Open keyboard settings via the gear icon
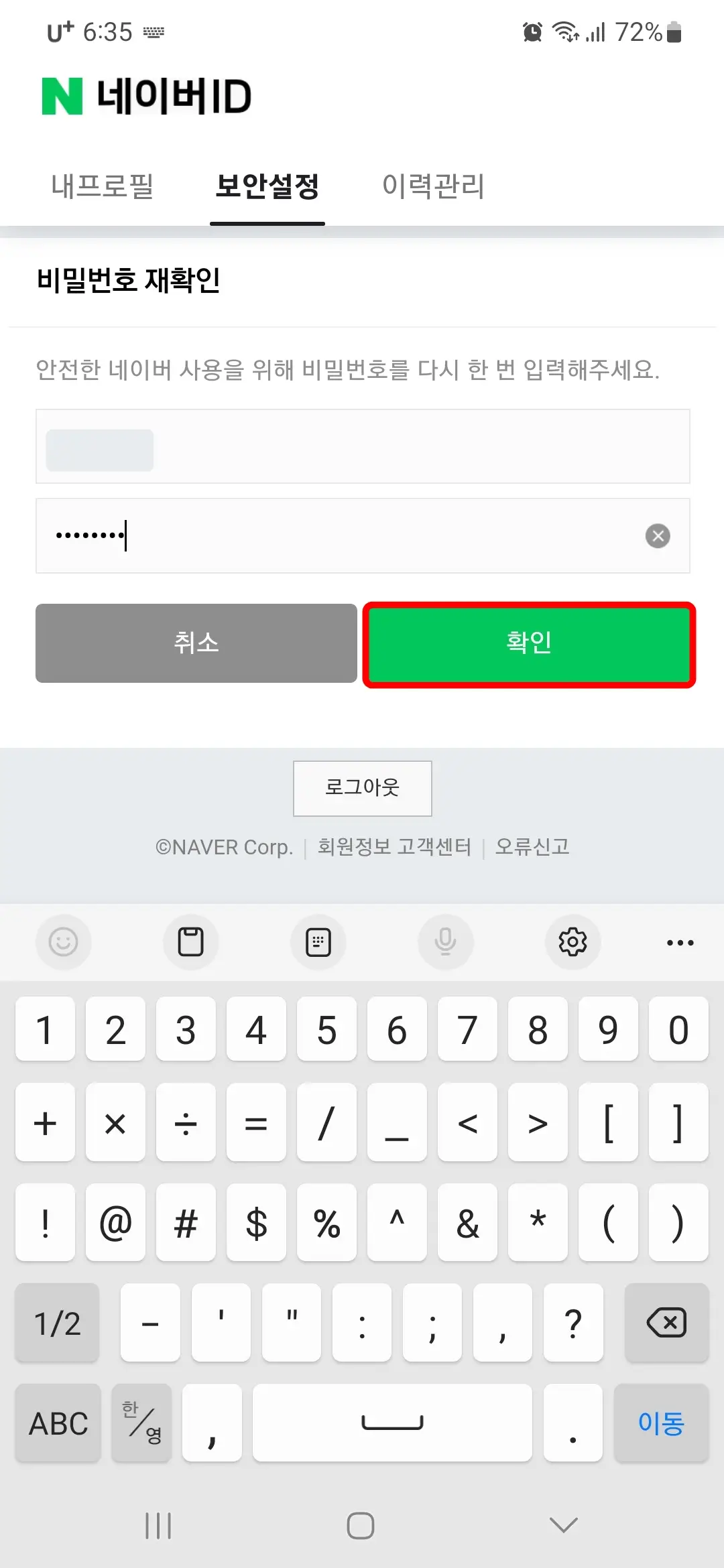 click(x=572, y=942)
